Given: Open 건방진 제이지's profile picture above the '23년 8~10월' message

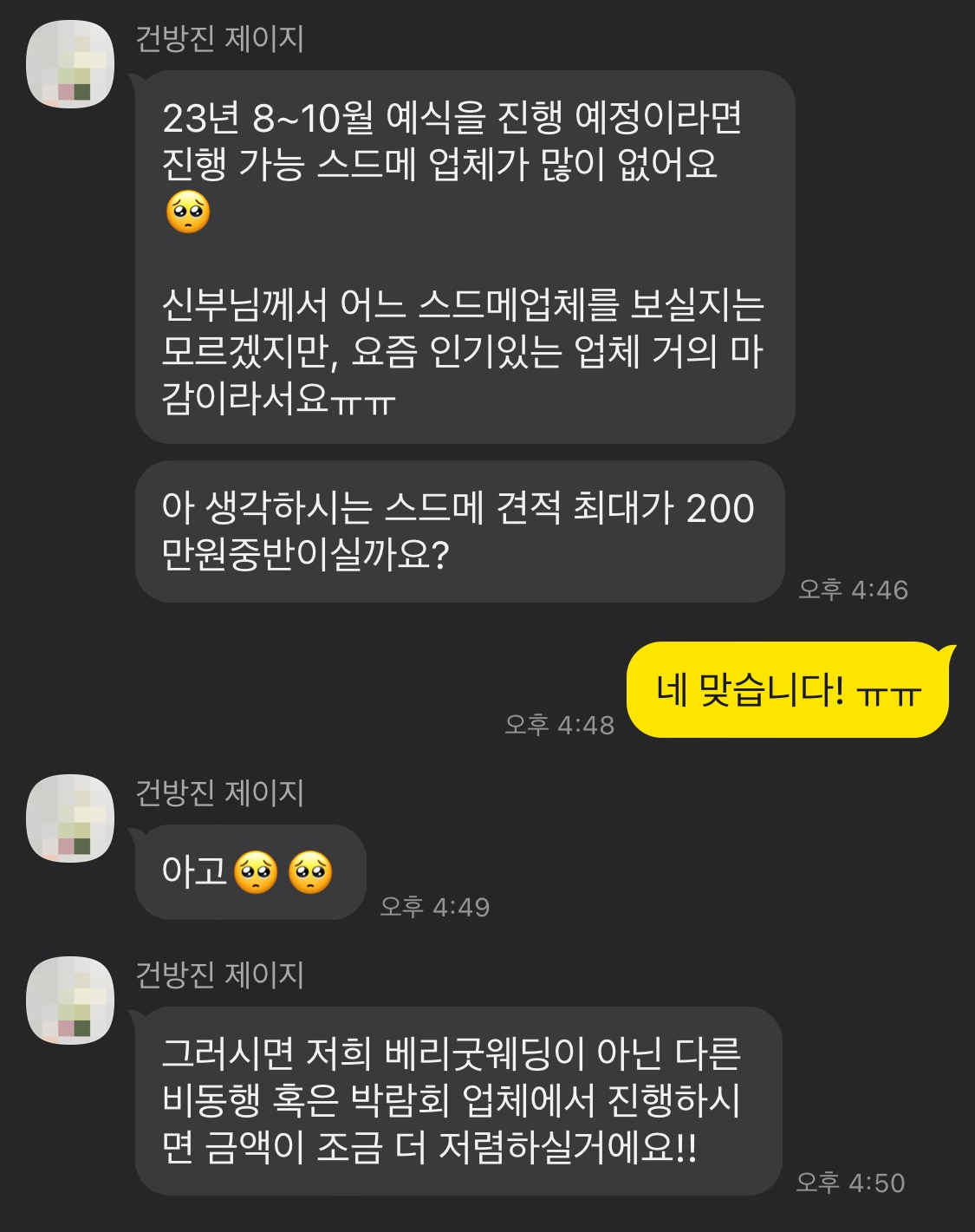Looking at the screenshot, I should [70, 64].
